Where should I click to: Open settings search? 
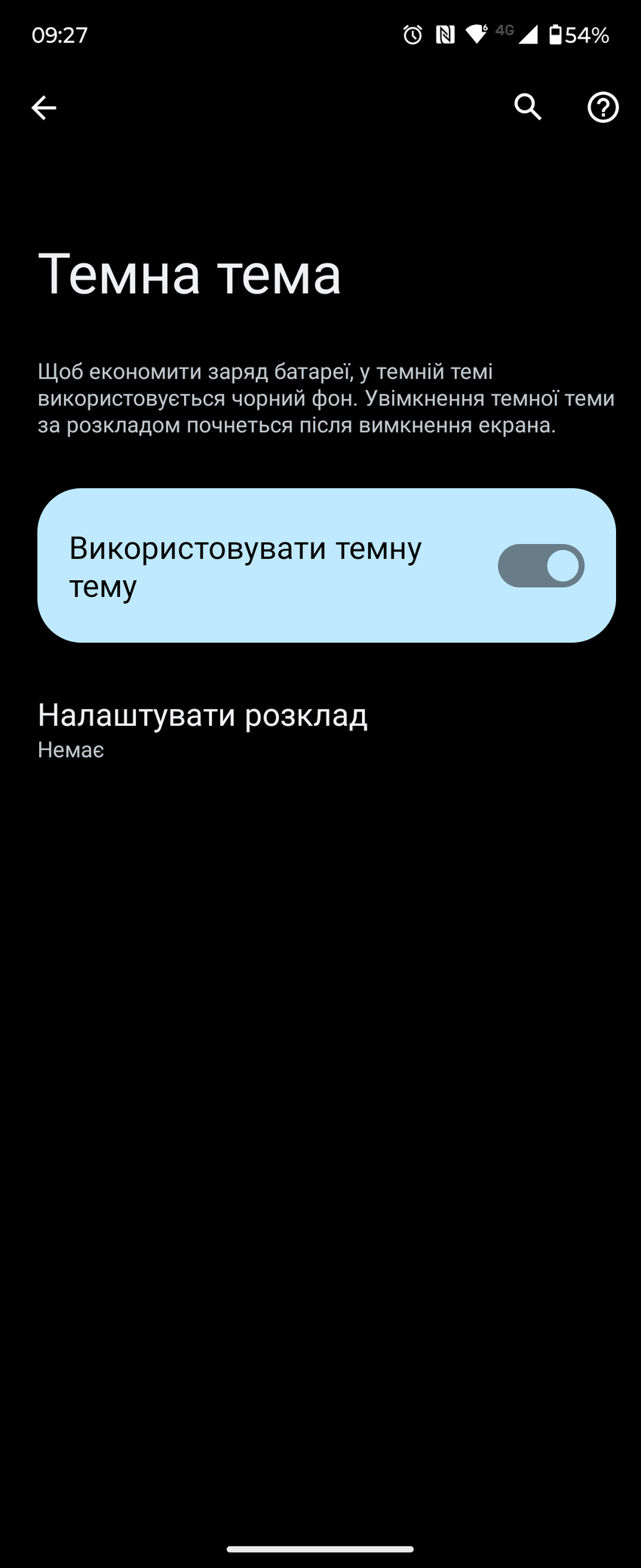[528, 108]
